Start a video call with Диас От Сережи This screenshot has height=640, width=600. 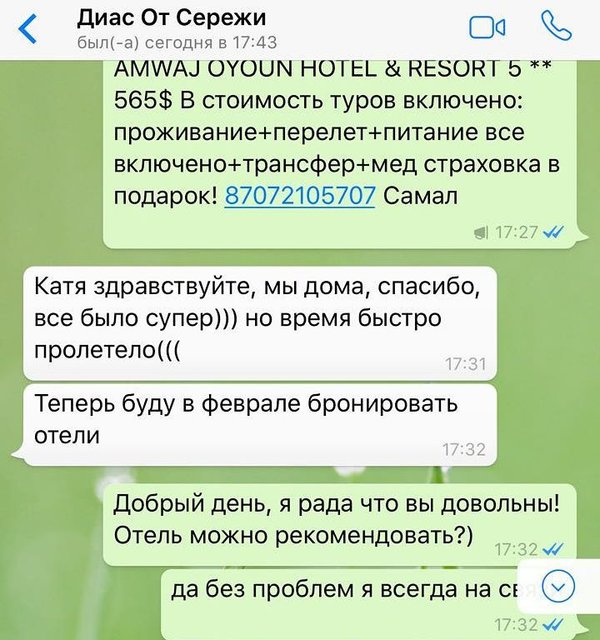point(487,27)
